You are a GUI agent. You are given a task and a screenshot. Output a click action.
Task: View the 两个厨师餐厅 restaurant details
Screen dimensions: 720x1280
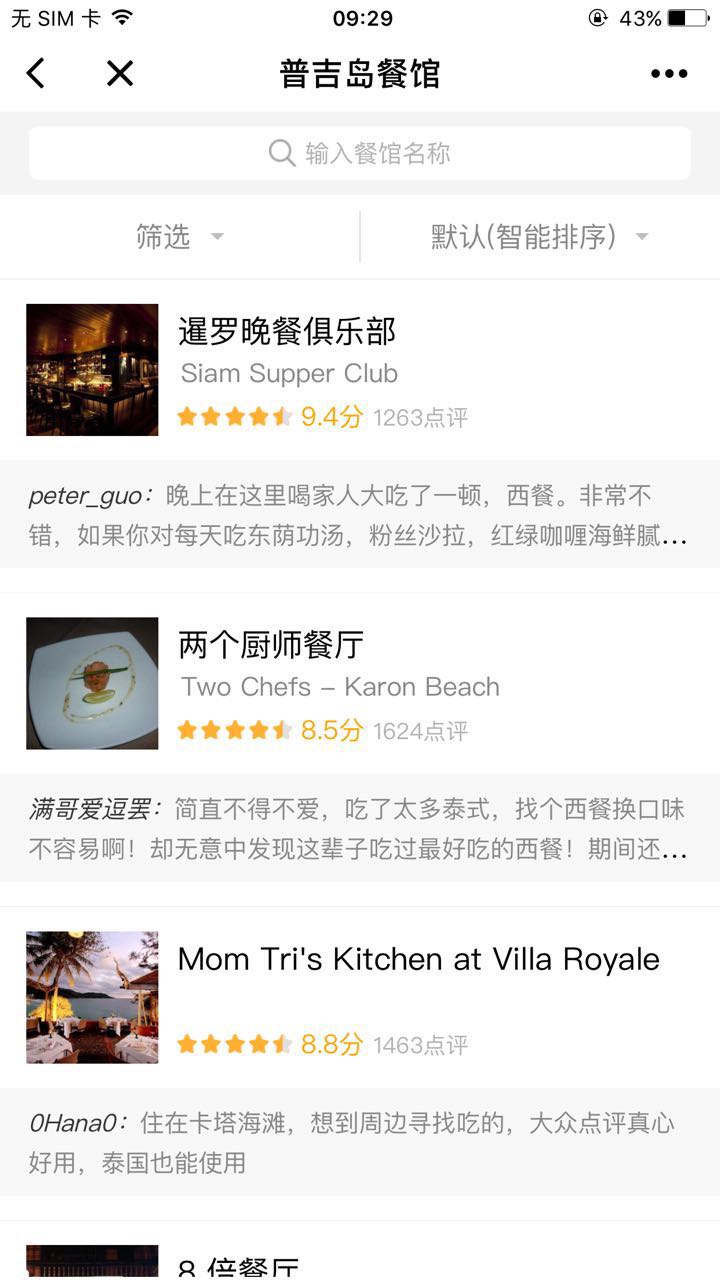pyautogui.click(x=270, y=646)
